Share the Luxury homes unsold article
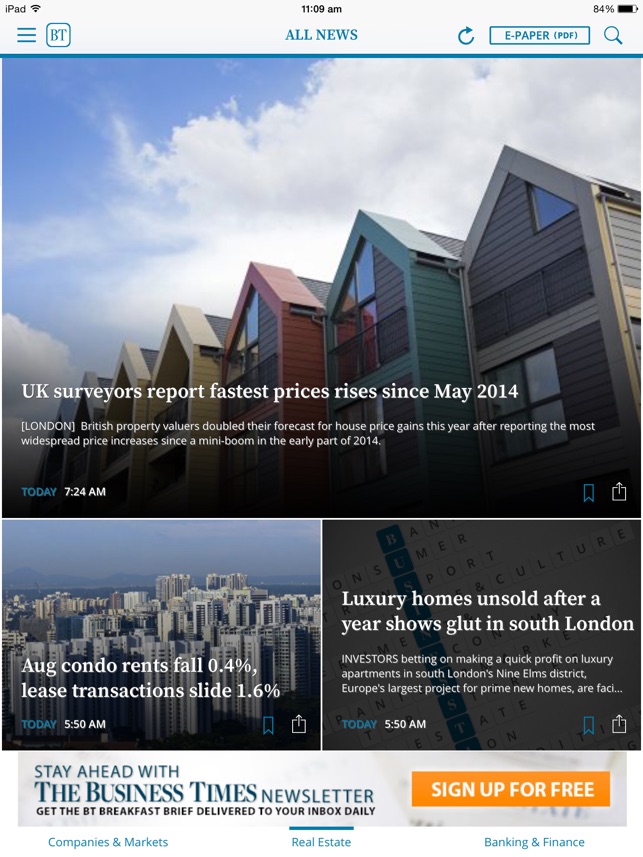643x857 pixels. tap(619, 724)
